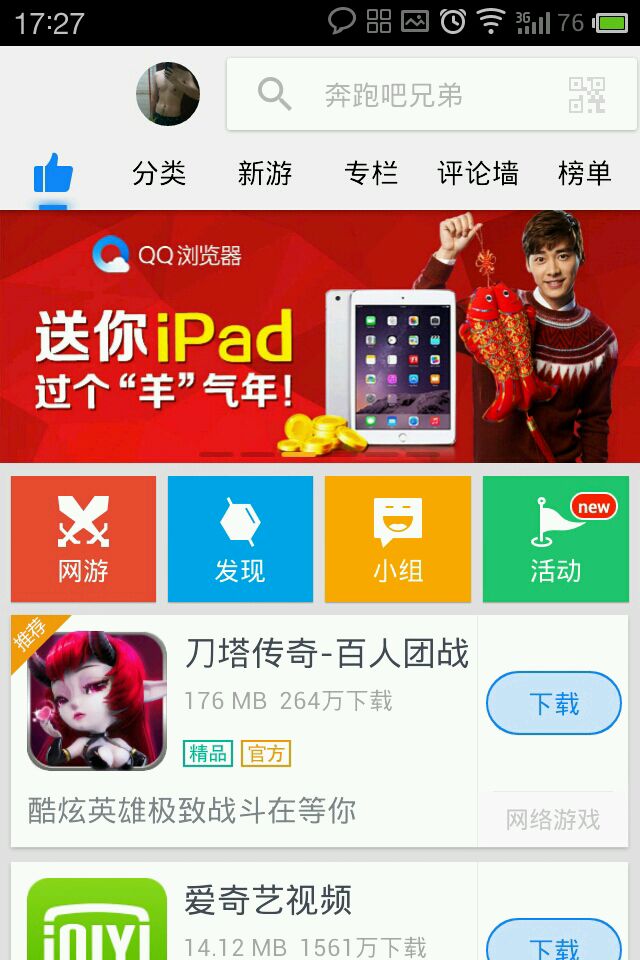The height and width of the screenshot is (960, 640).
Task: View the 榜单 tab
Action: click(584, 173)
